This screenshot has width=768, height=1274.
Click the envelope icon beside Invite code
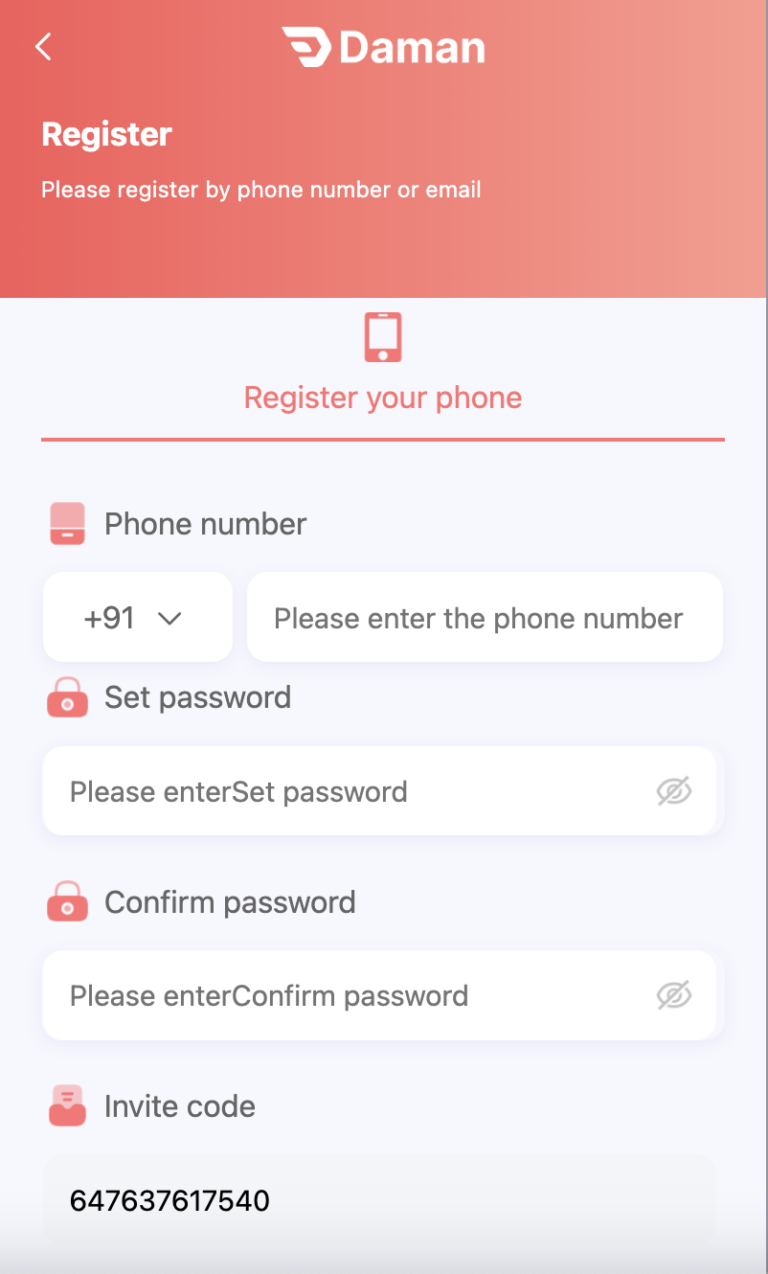[x=67, y=1105]
